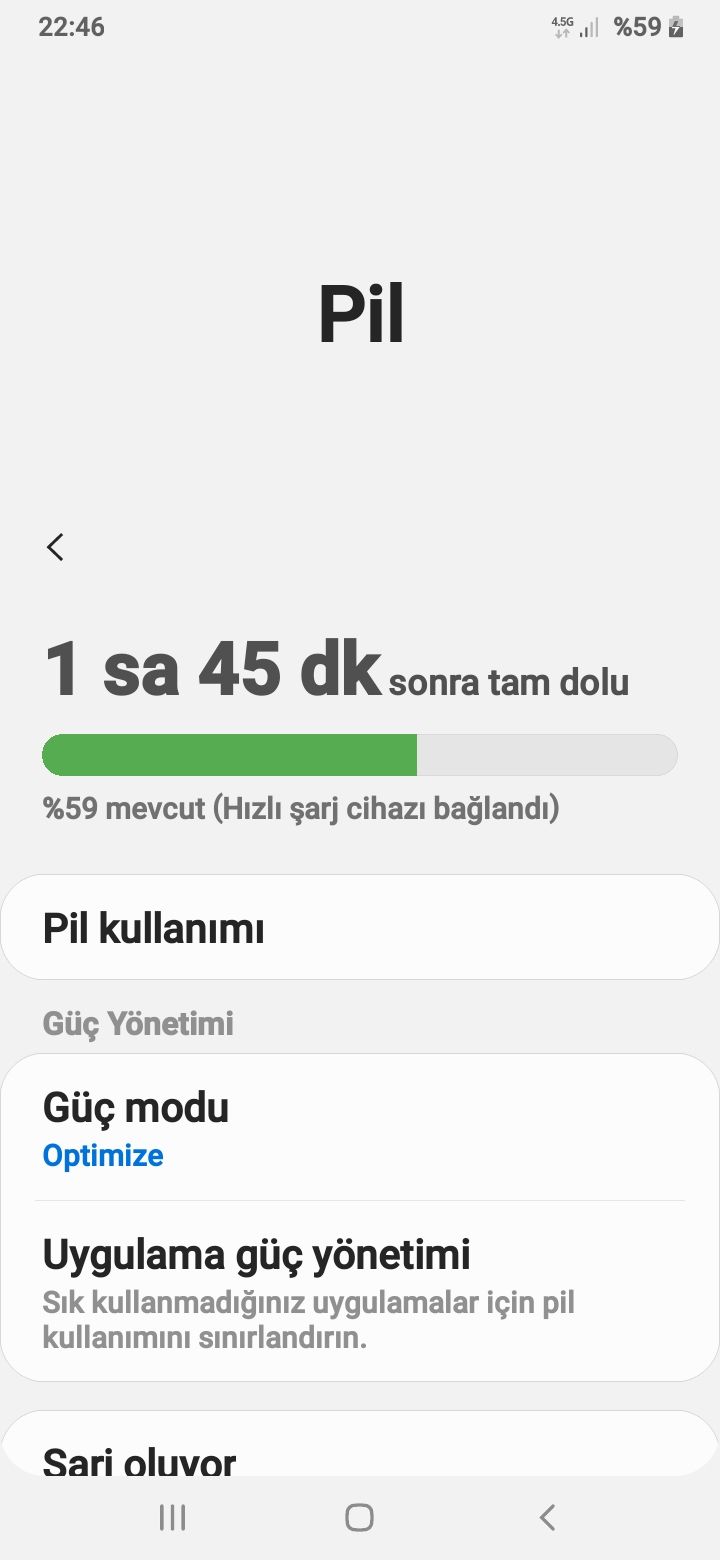Tap the system home button
720x1560 pixels.
click(359, 1517)
